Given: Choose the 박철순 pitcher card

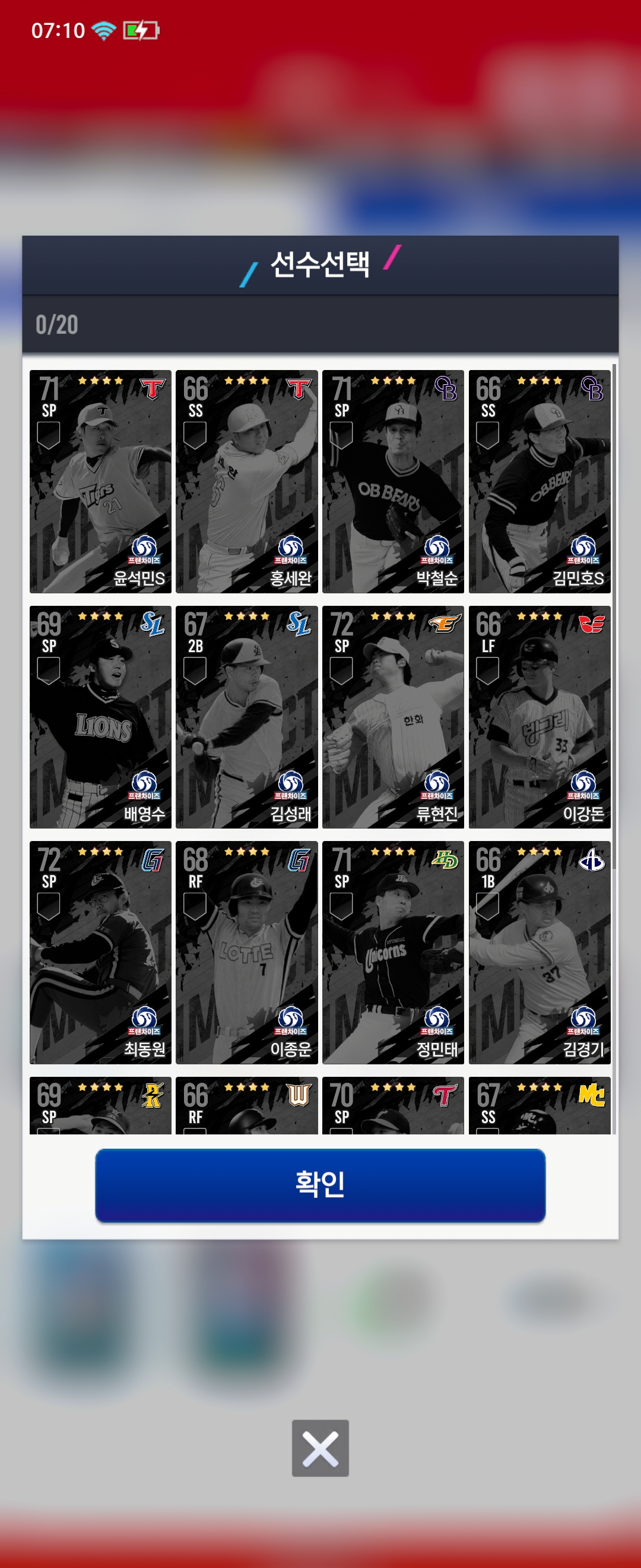Looking at the screenshot, I should click(x=393, y=481).
